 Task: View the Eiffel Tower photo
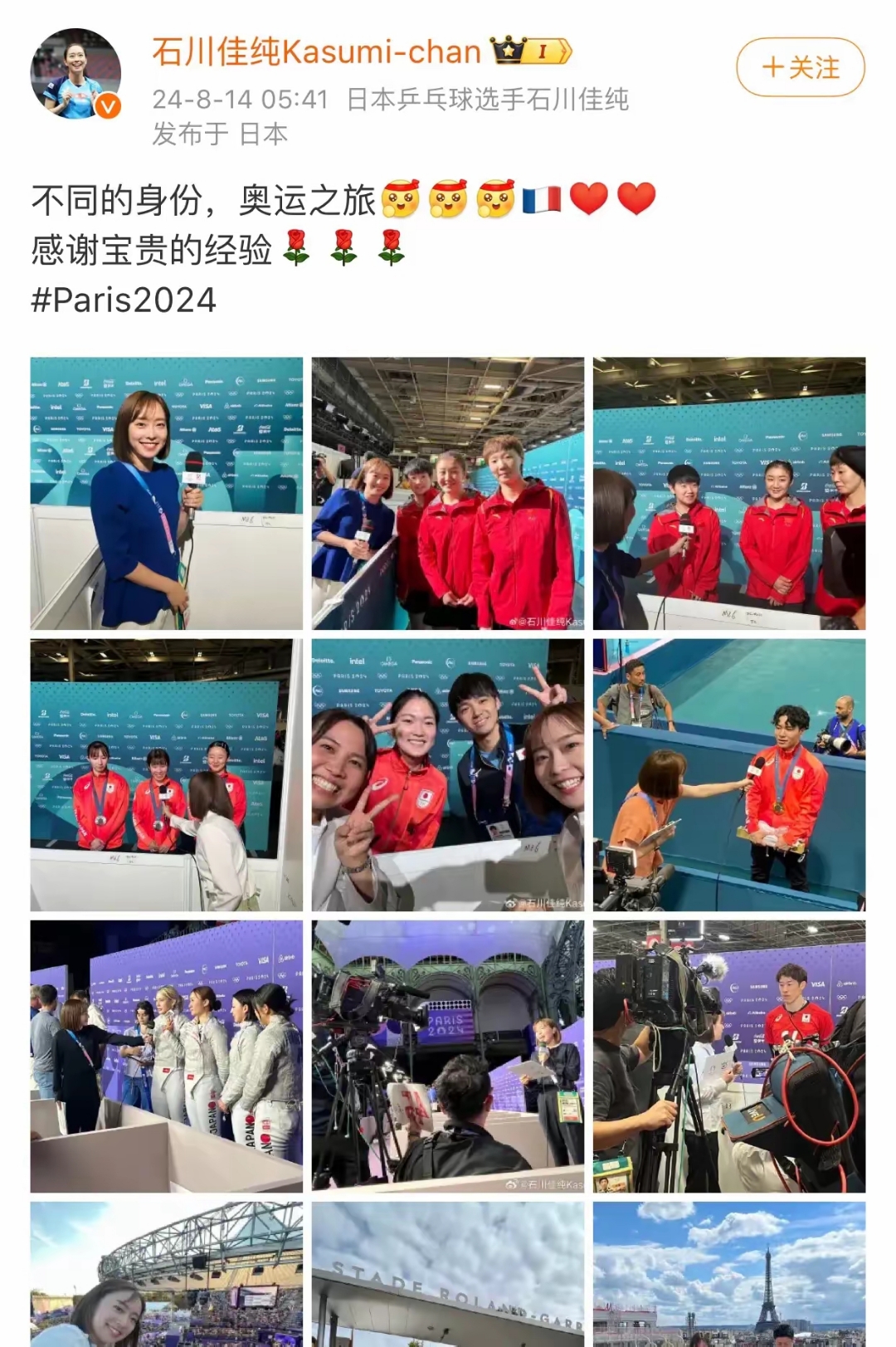pos(728,1274)
